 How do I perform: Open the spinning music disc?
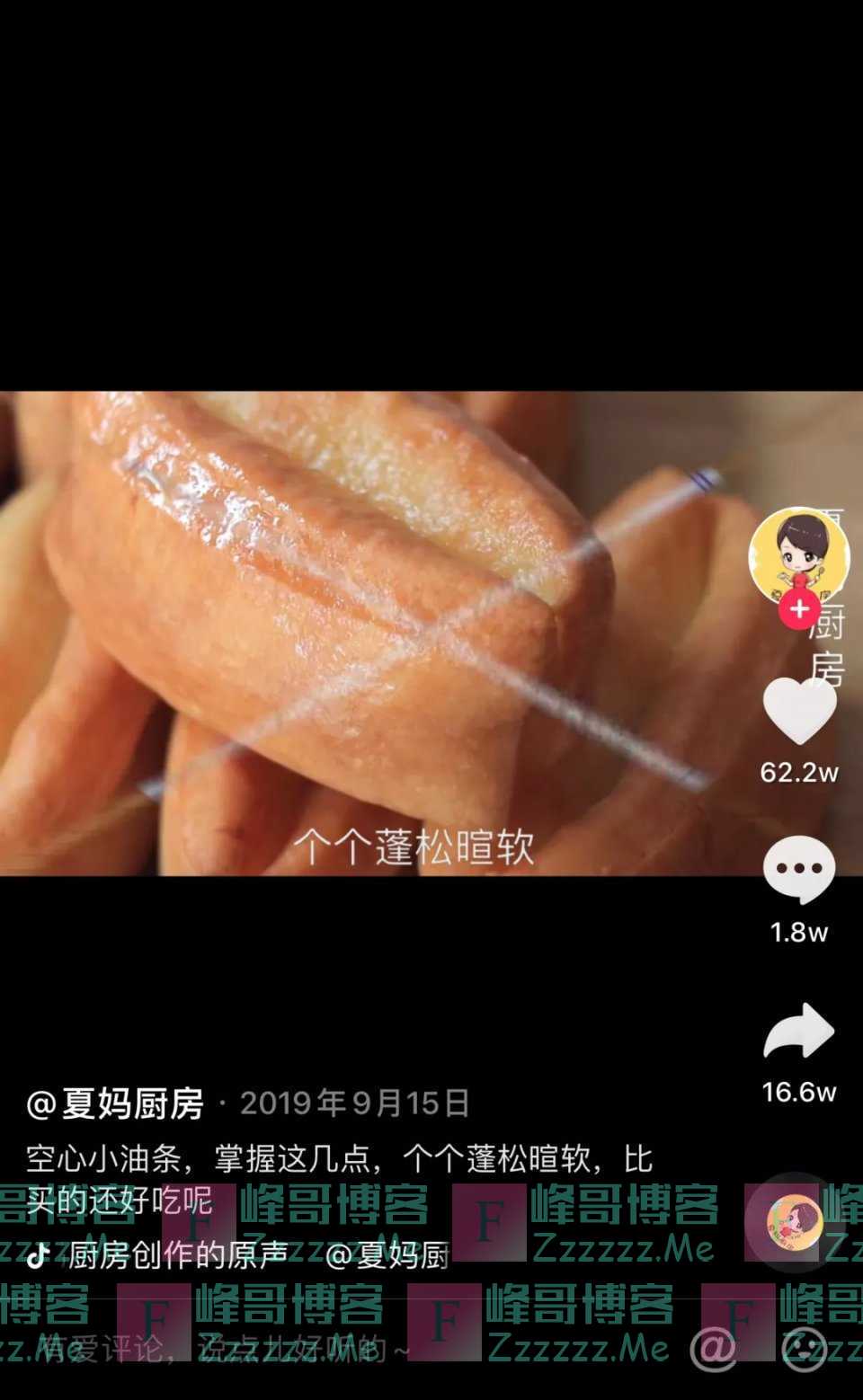pyautogui.click(x=795, y=1222)
